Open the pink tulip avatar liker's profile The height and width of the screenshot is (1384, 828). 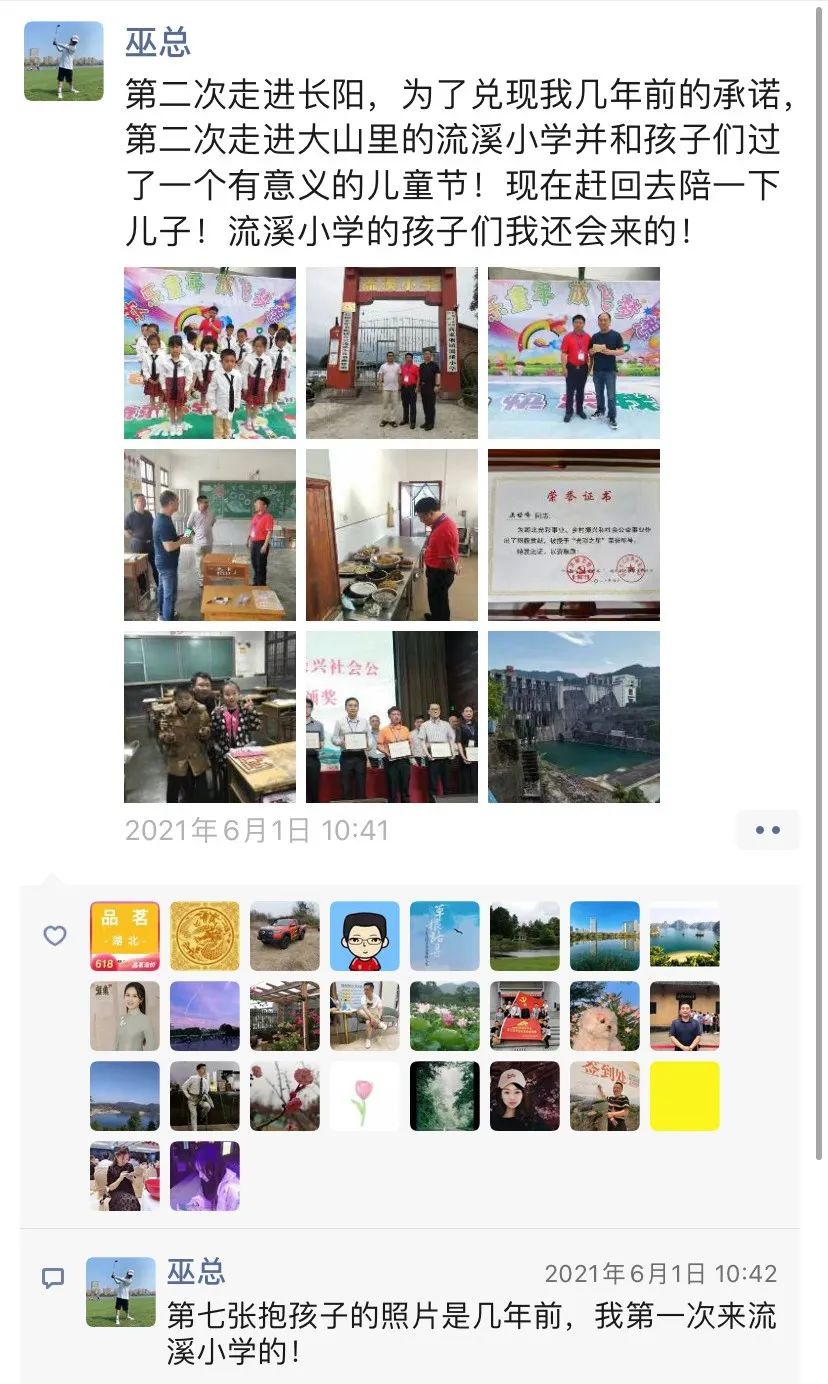point(365,1096)
